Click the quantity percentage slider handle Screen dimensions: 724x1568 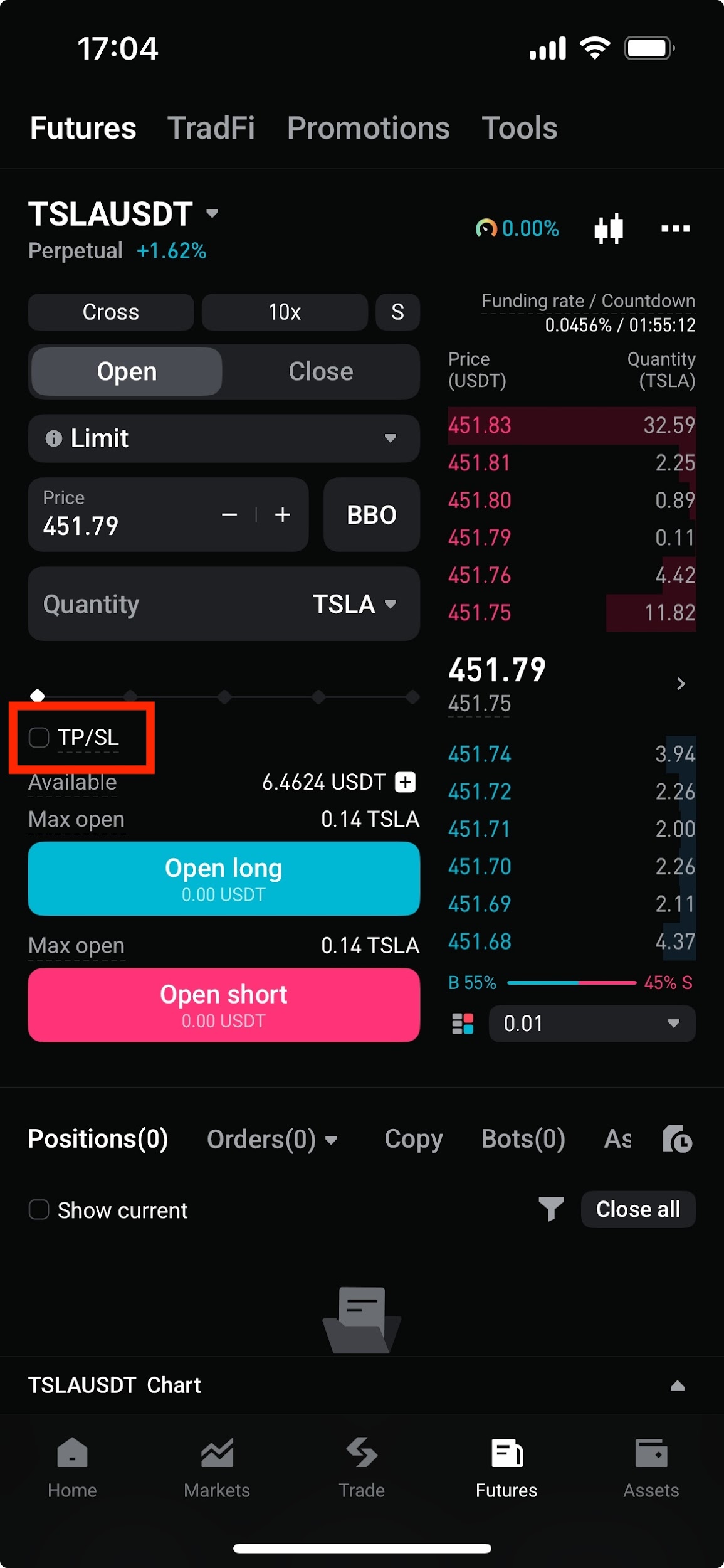click(x=37, y=695)
